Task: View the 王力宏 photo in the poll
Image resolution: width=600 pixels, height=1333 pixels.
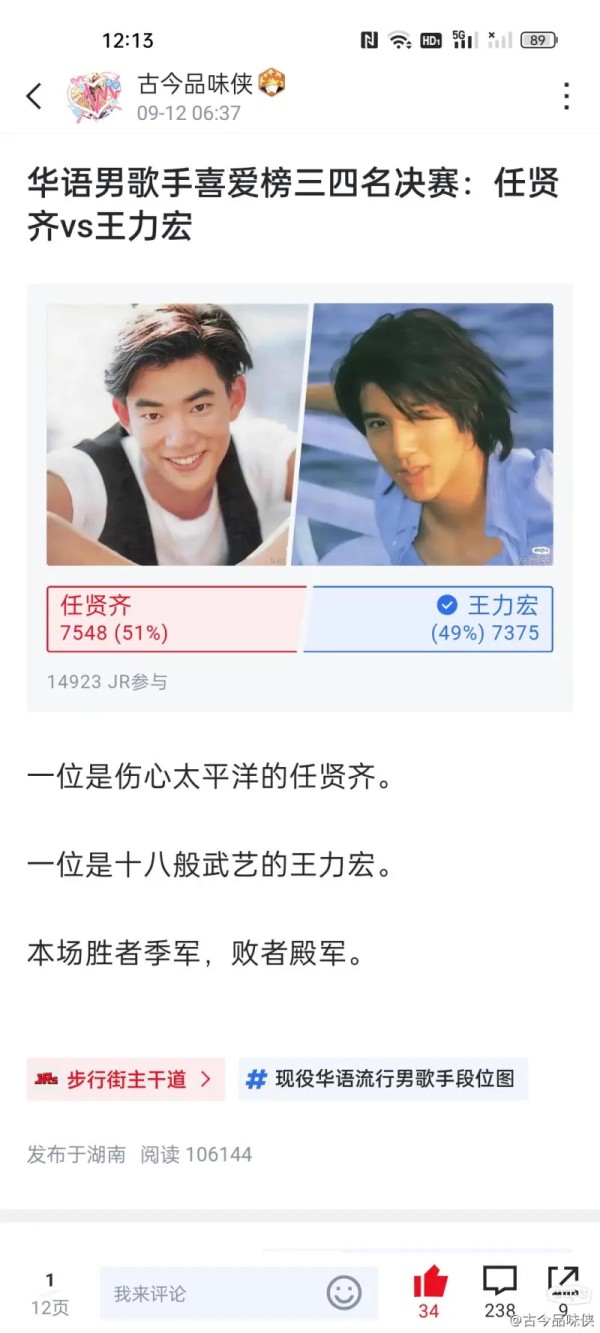Action: [430, 435]
